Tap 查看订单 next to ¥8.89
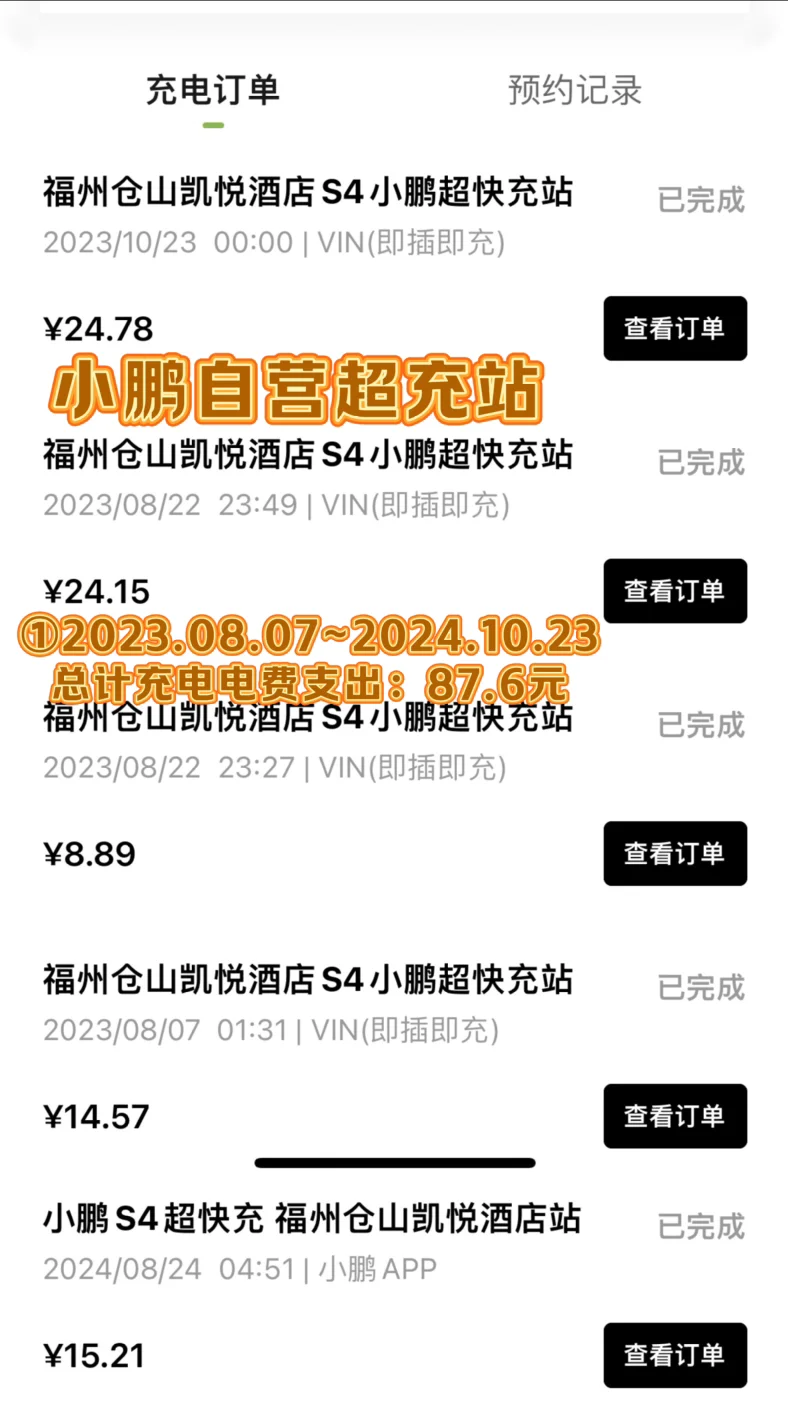Image resolution: width=788 pixels, height=1414 pixels. 675,853
